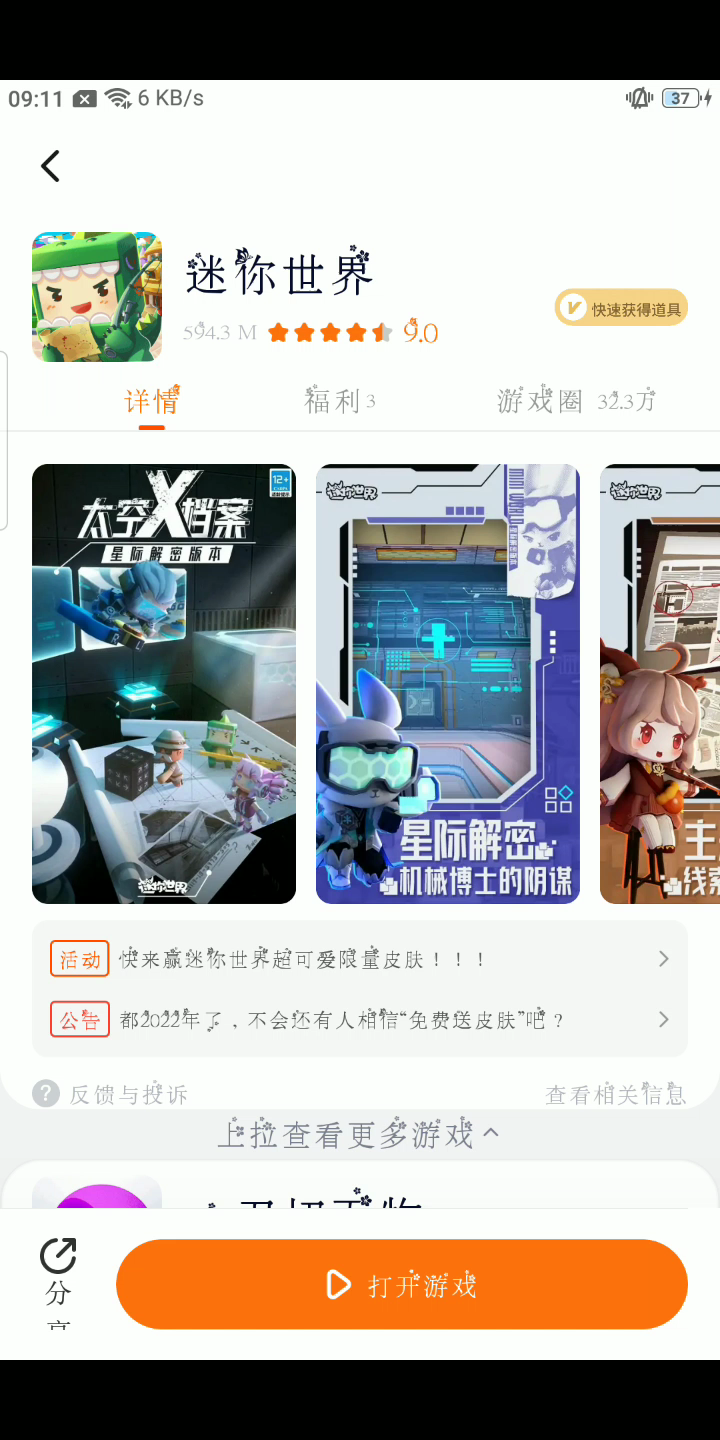Screen dimensions: 720x1440
Task: Open the 活动 limited skin event row
Action: coord(360,959)
